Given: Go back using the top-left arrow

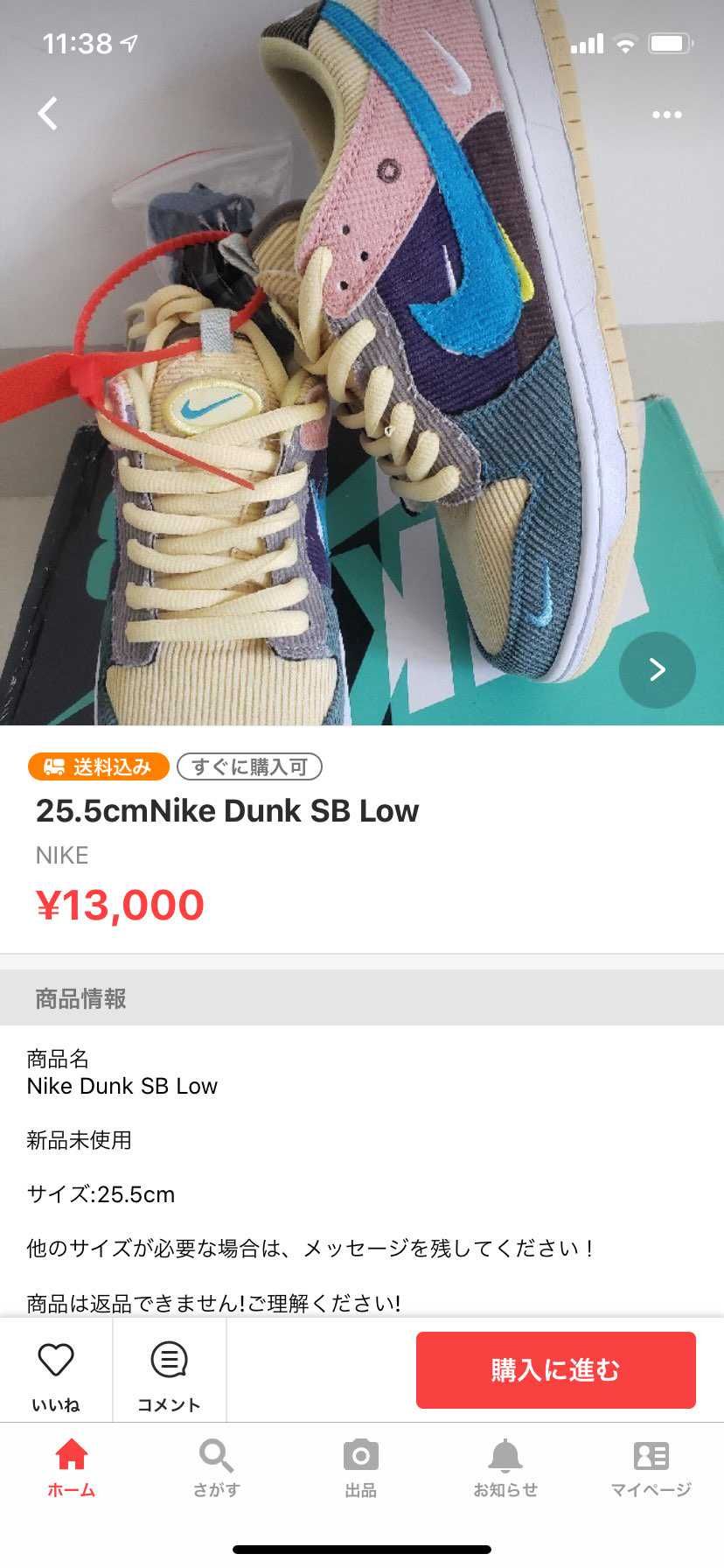Looking at the screenshot, I should (48, 114).
